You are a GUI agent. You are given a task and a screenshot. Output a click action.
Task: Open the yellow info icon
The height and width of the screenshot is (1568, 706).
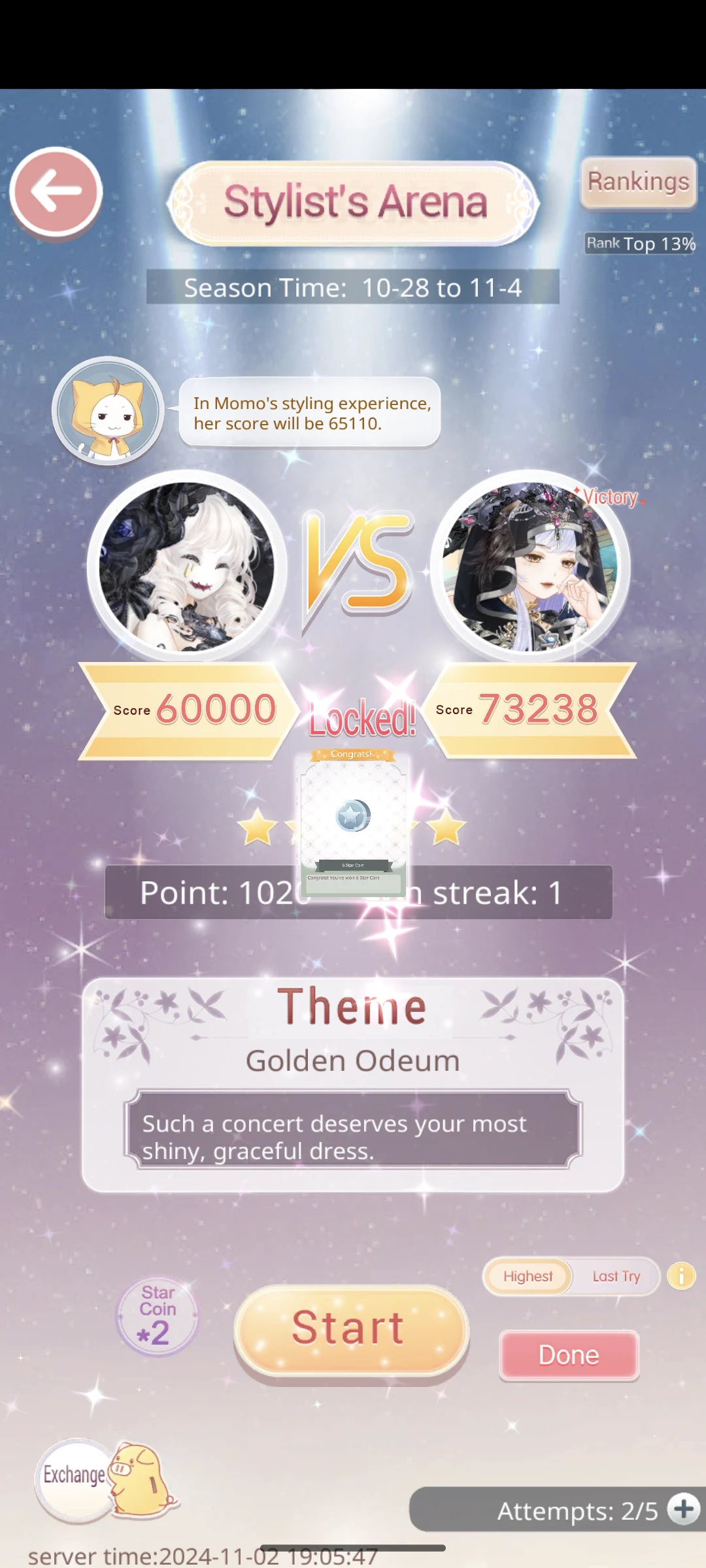[x=681, y=1276]
